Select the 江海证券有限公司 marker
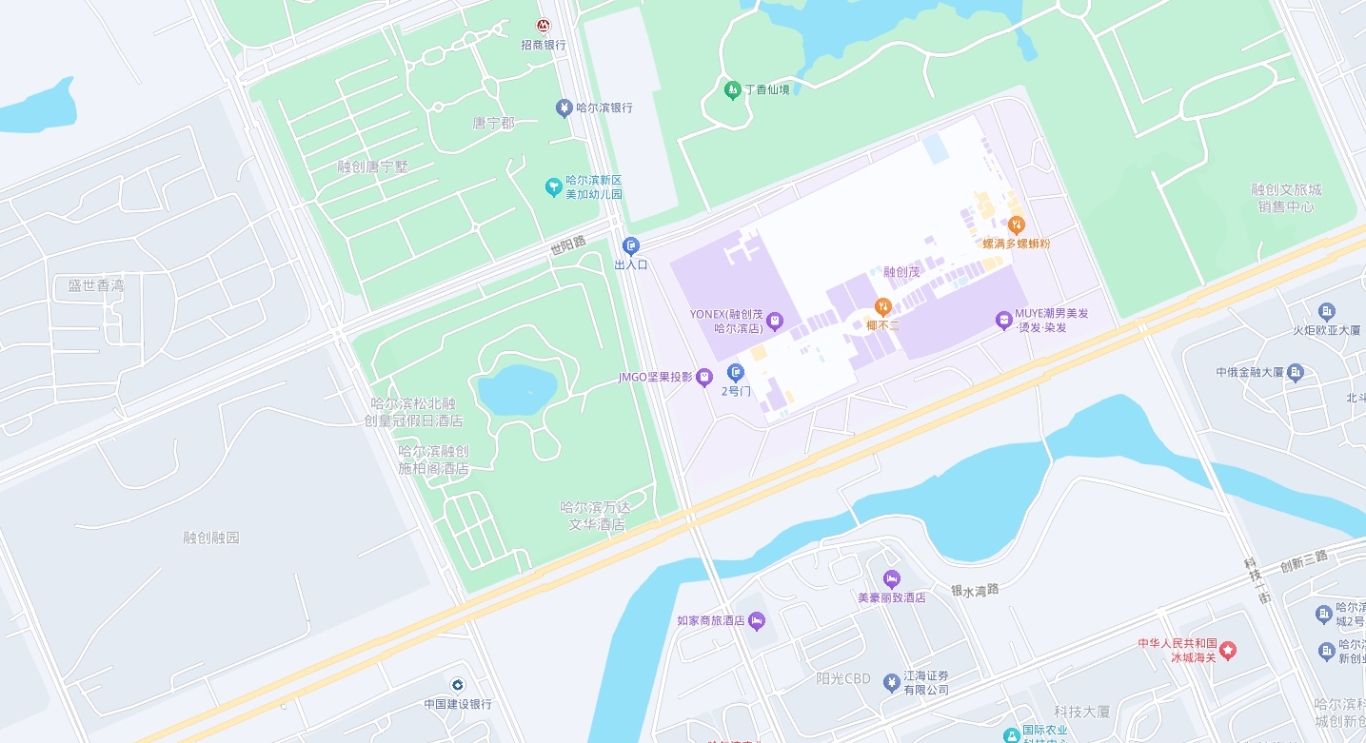1366x743 pixels. click(x=891, y=683)
